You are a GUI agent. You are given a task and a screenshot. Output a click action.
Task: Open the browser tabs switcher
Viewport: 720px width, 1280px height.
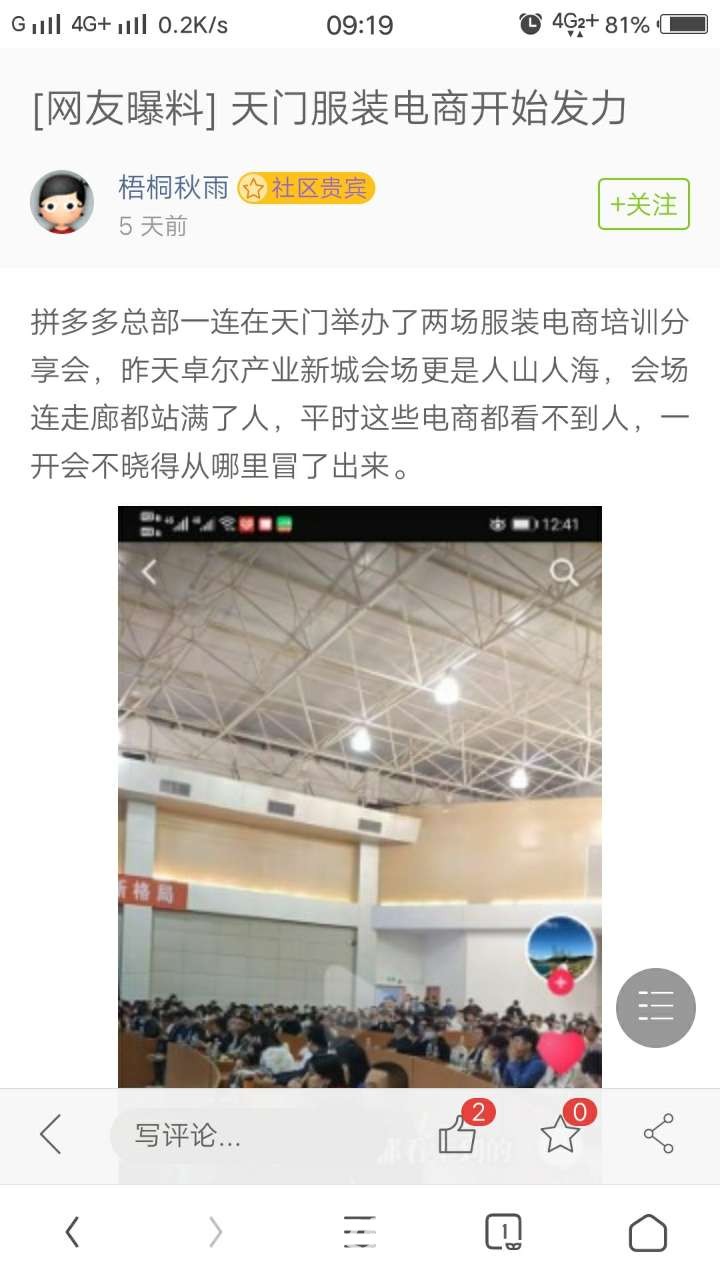(503, 1232)
